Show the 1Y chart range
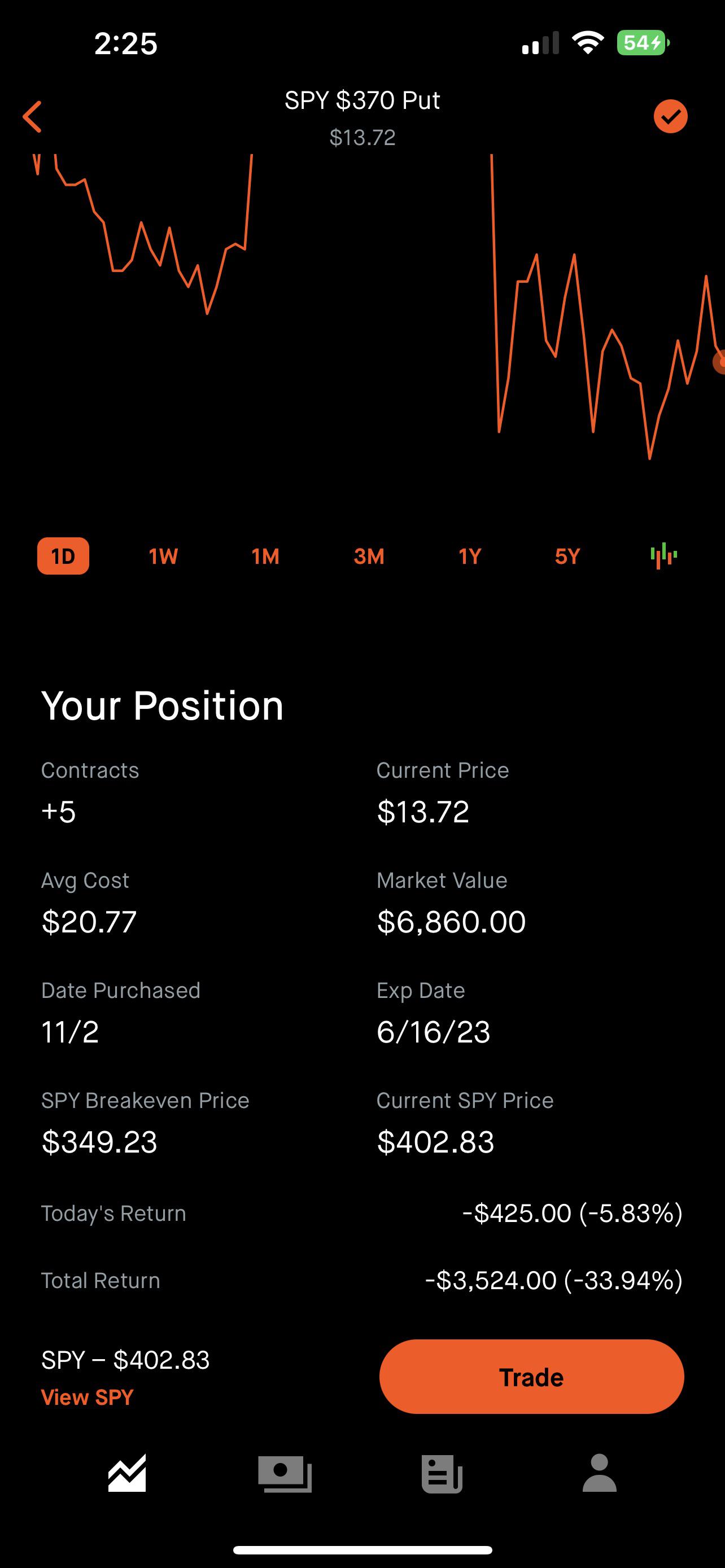Image resolution: width=725 pixels, height=1568 pixels. point(469,556)
